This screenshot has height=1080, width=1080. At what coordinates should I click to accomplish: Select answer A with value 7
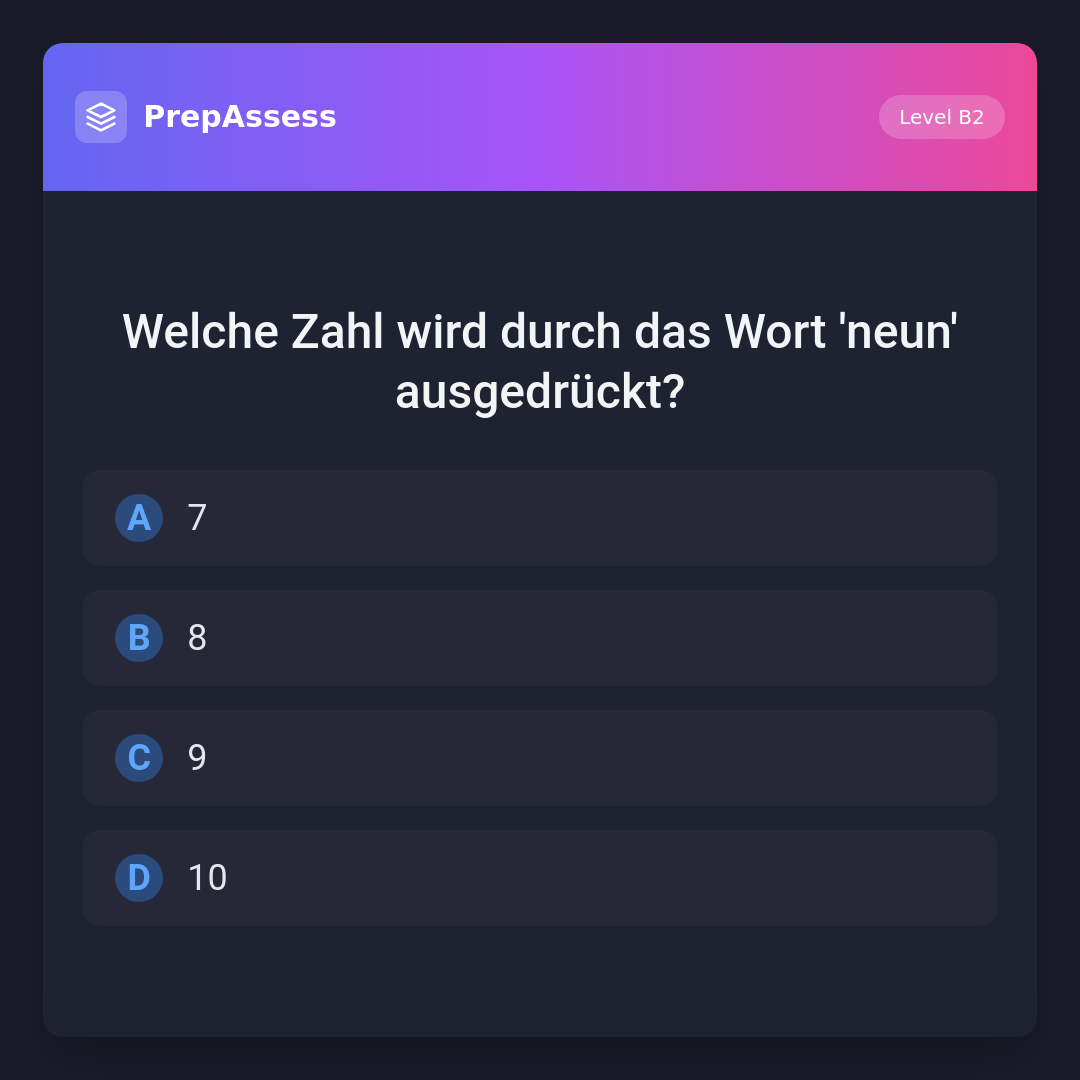pyautogui.click(x=540, y=518)
